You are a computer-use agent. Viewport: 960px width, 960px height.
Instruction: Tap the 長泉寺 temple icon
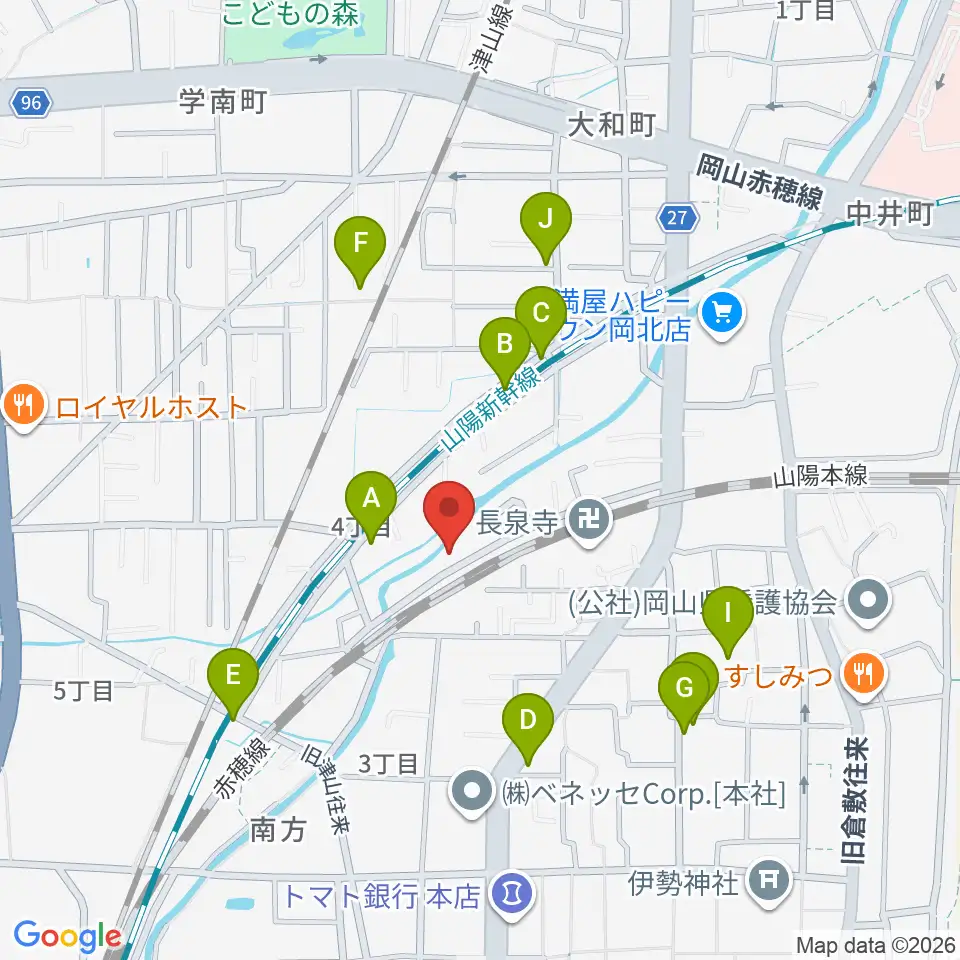tap(588, 522)
